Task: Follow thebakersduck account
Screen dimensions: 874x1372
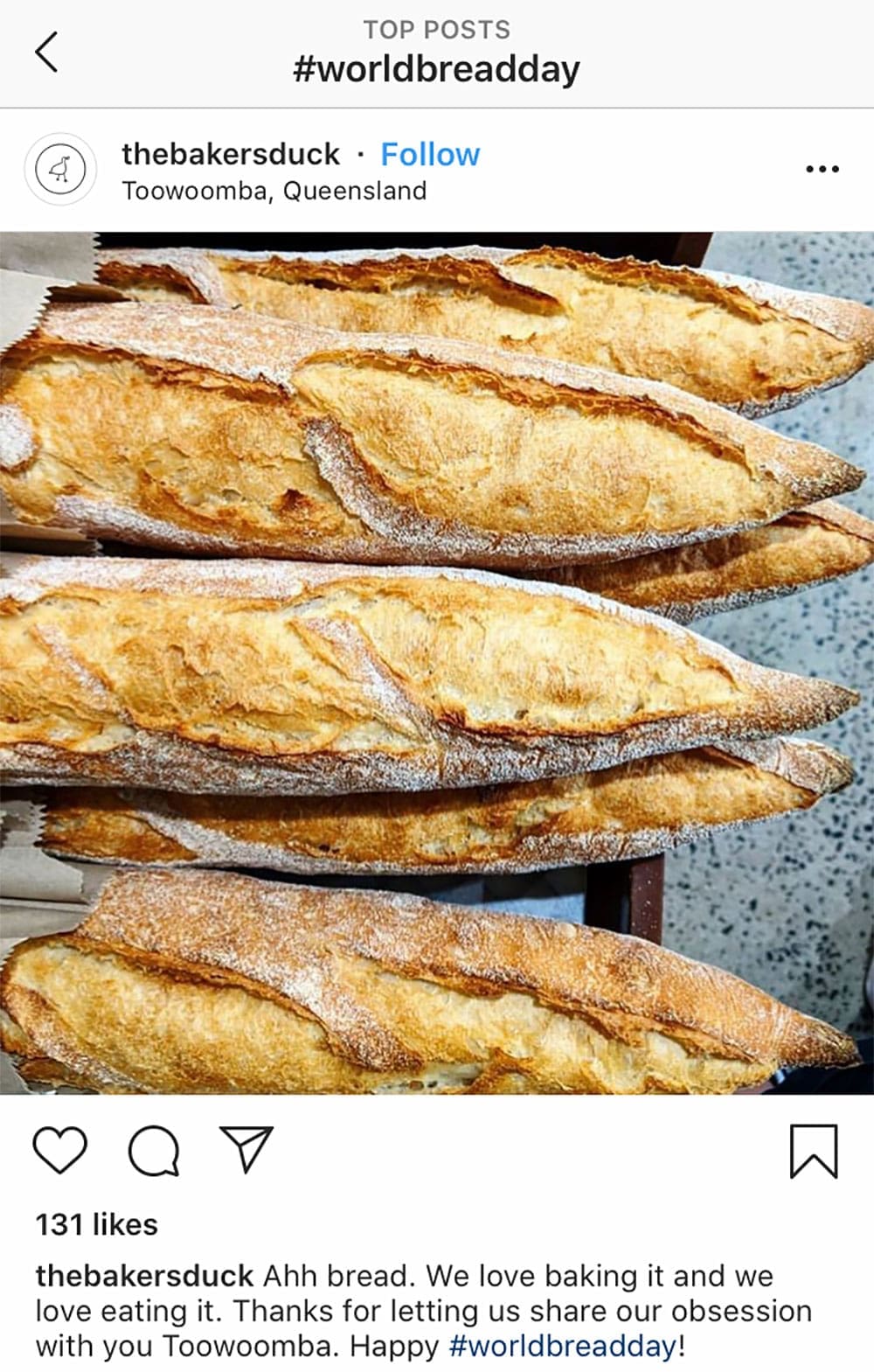Action: point(429,155)
